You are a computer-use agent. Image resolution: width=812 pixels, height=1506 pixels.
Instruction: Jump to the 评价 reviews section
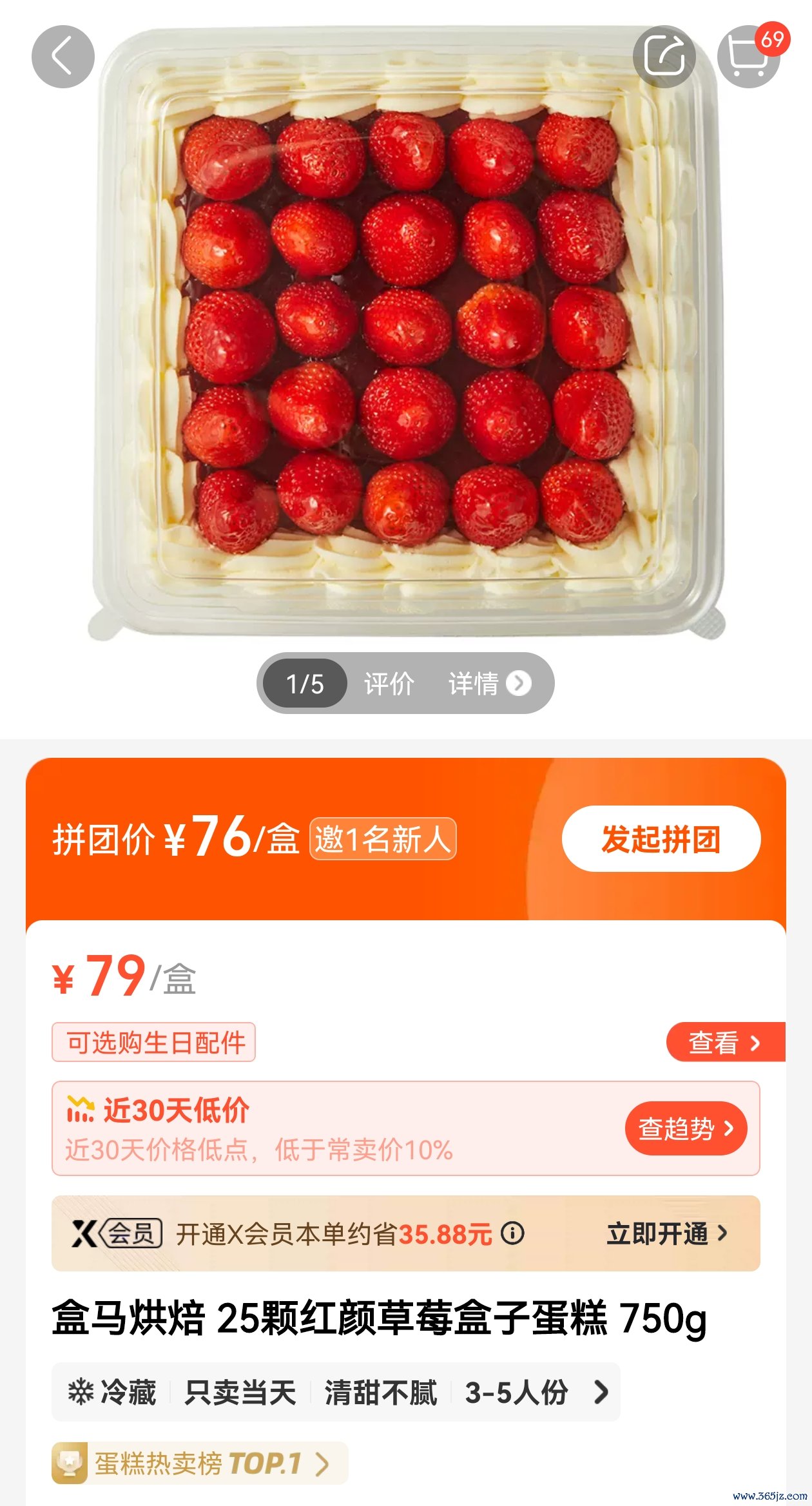pyautogui.click(x=389, y=684)
